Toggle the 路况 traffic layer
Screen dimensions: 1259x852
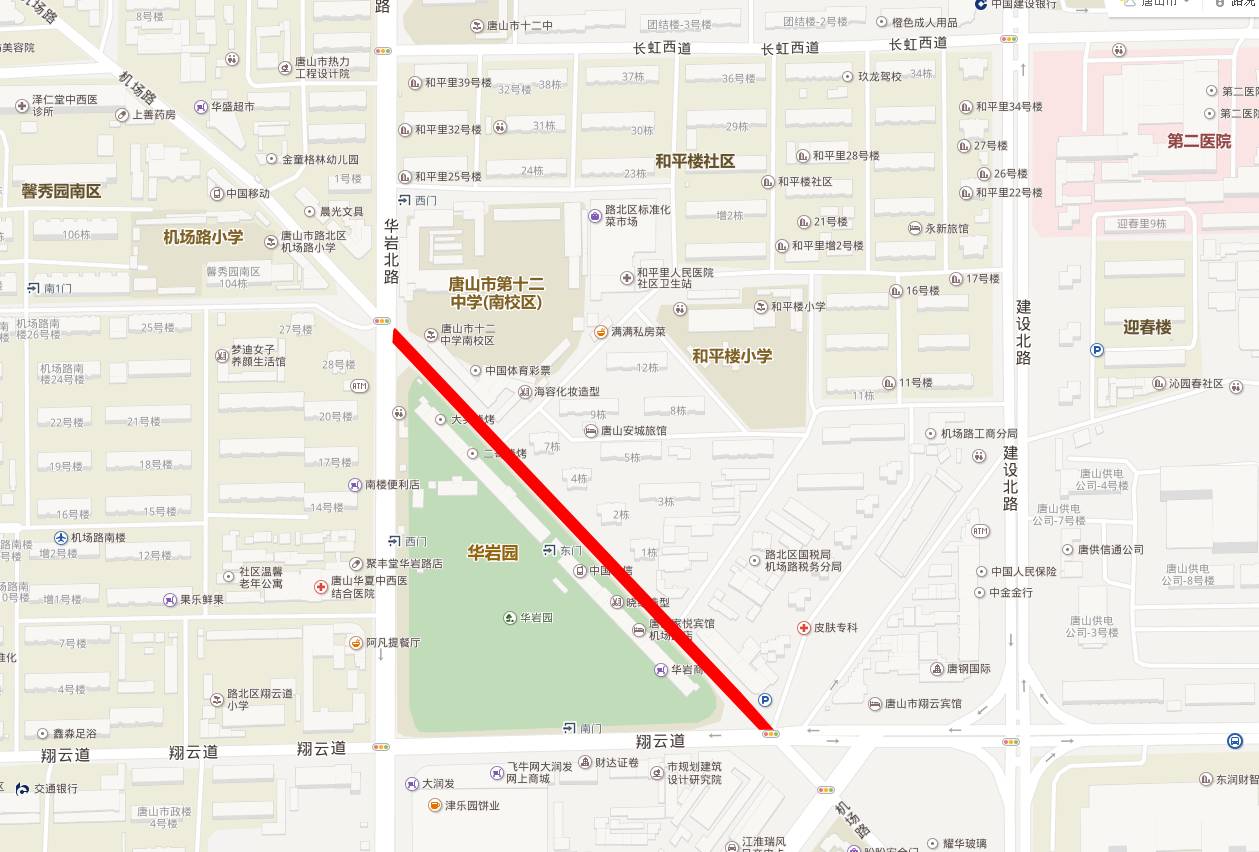pyautogui.click(x=1238, y=3)
